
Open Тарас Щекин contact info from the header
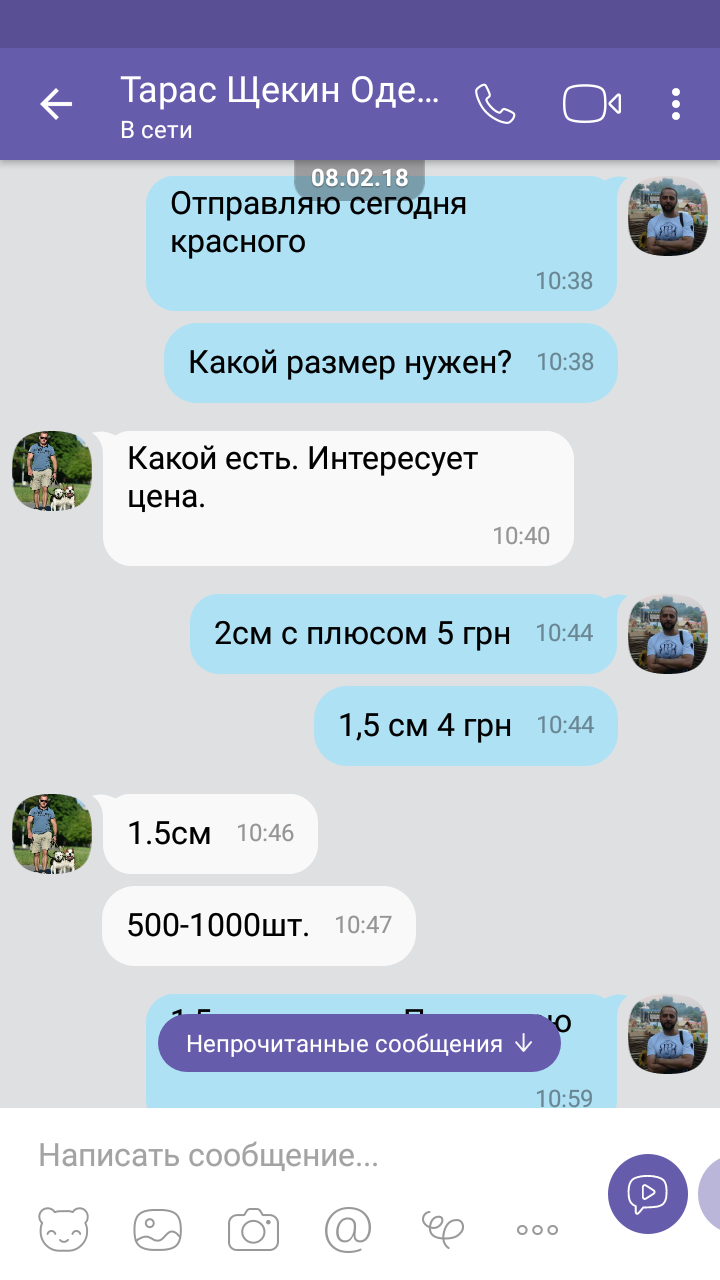tap(280, 104)
